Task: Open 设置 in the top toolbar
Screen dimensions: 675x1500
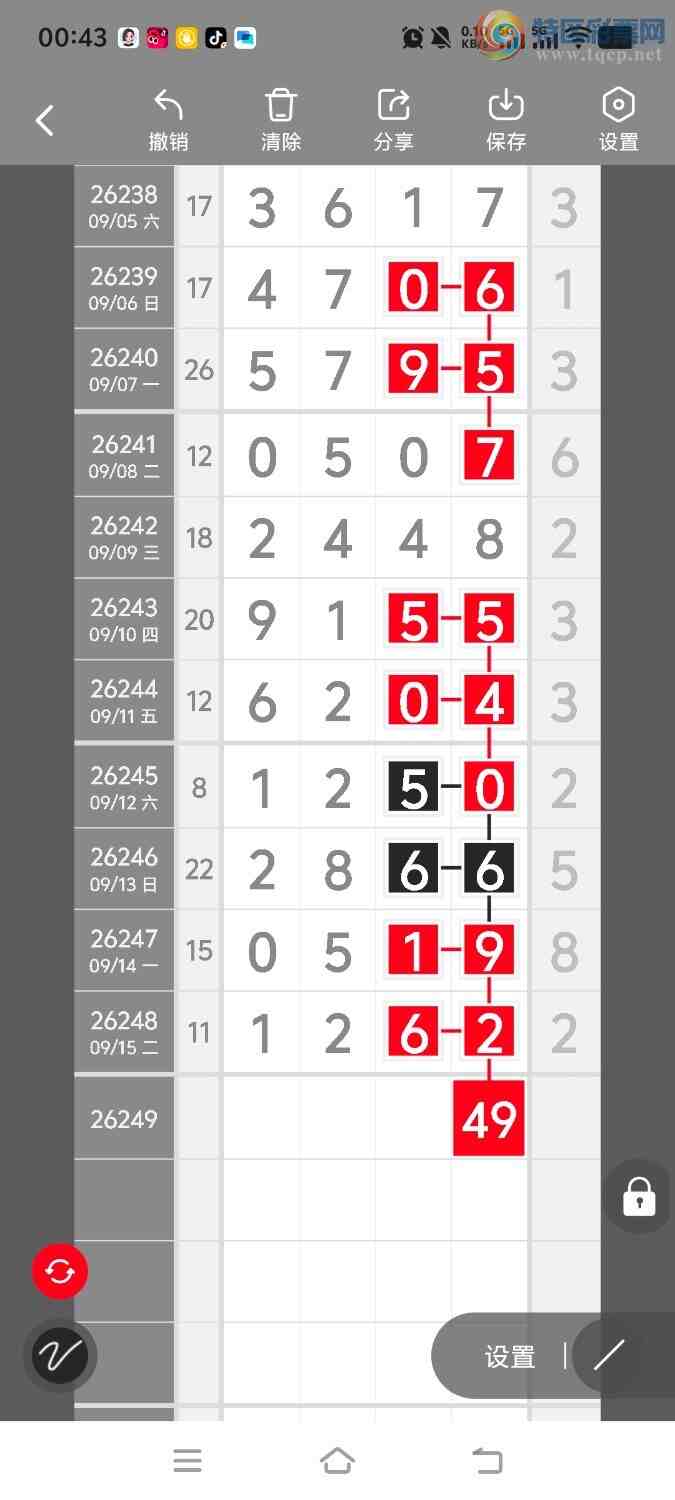Action: click(x=619, y=120)
